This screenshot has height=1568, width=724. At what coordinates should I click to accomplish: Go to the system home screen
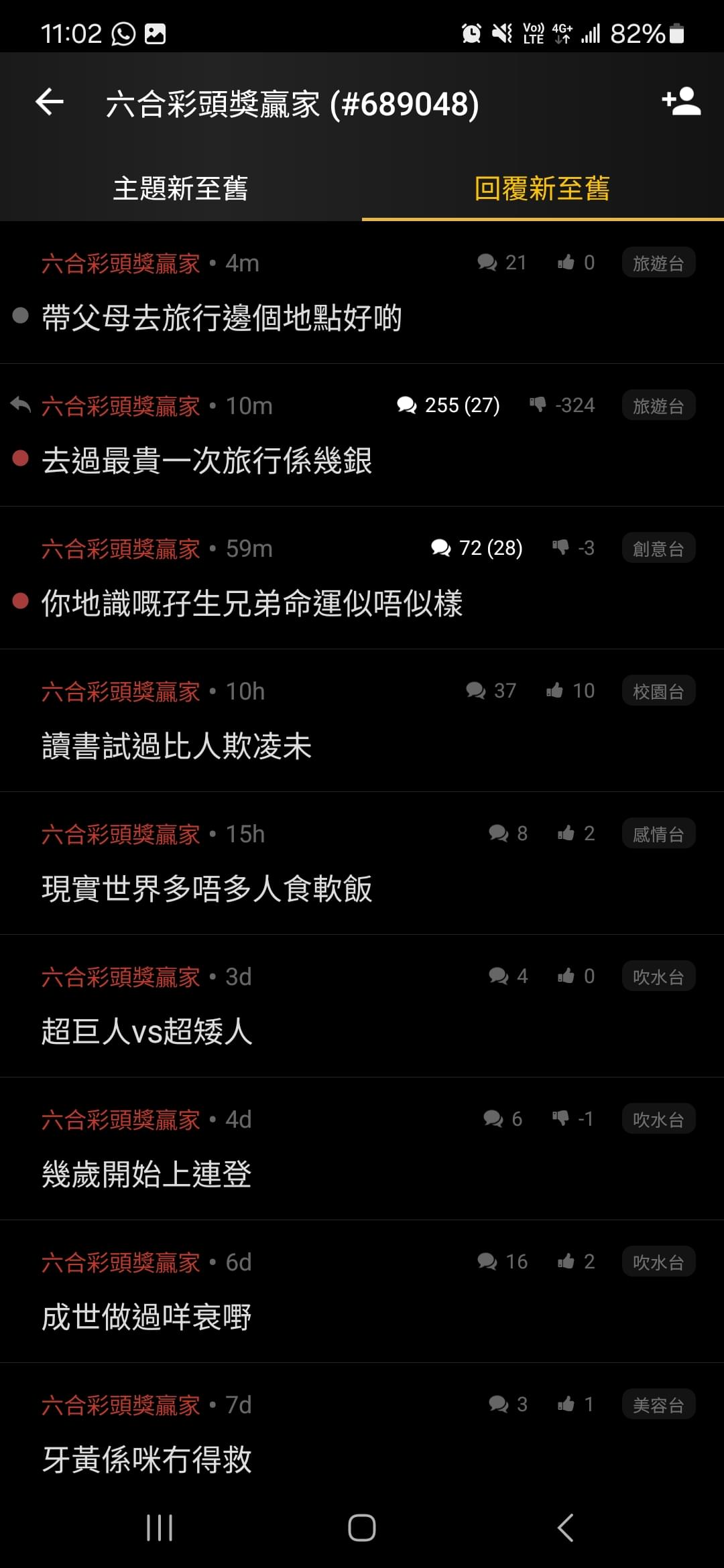(362, 1528)
